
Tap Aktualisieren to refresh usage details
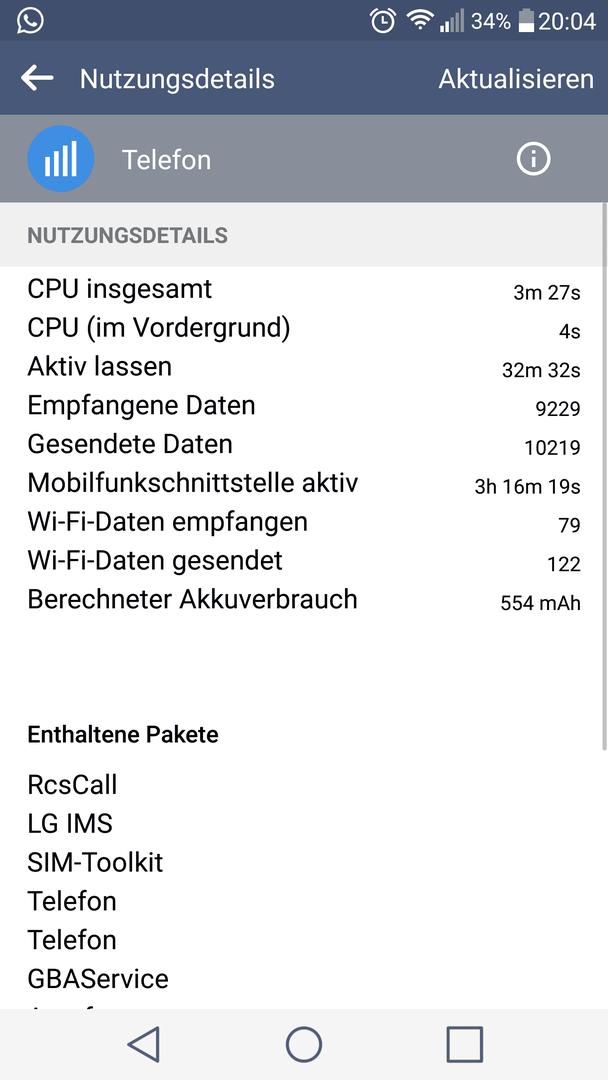[x=516, y=79]
